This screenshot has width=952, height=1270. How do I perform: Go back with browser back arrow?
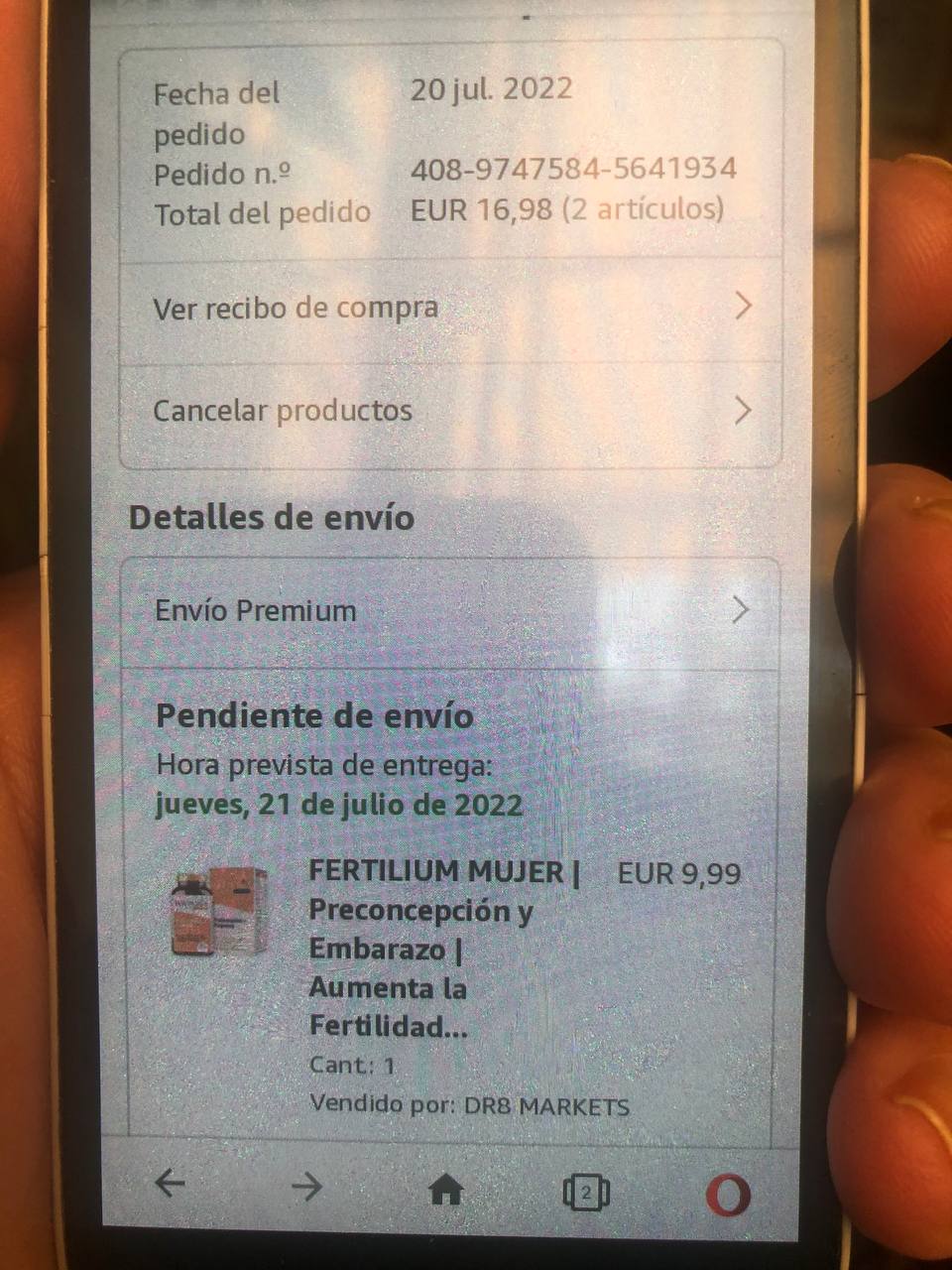pos(171,1183)
